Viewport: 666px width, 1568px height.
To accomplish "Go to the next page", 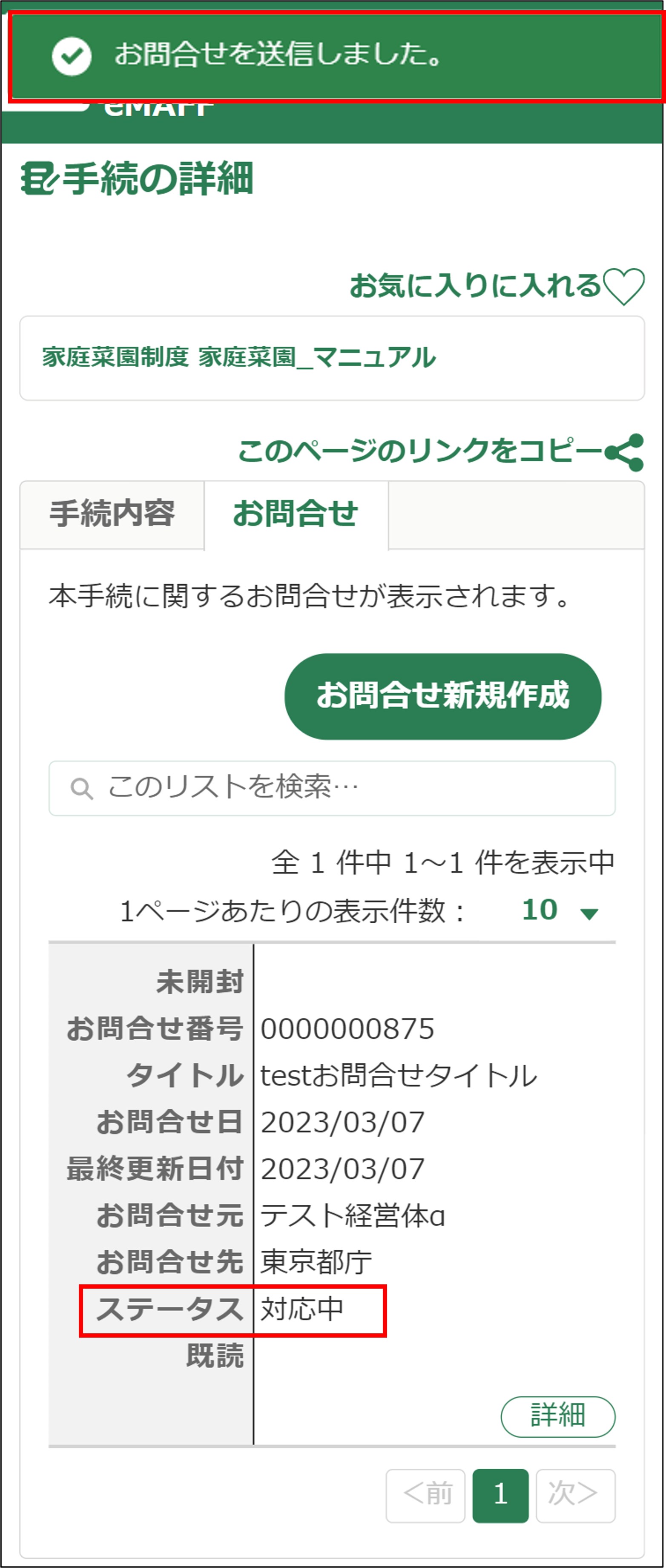I will coord(575,1494).
